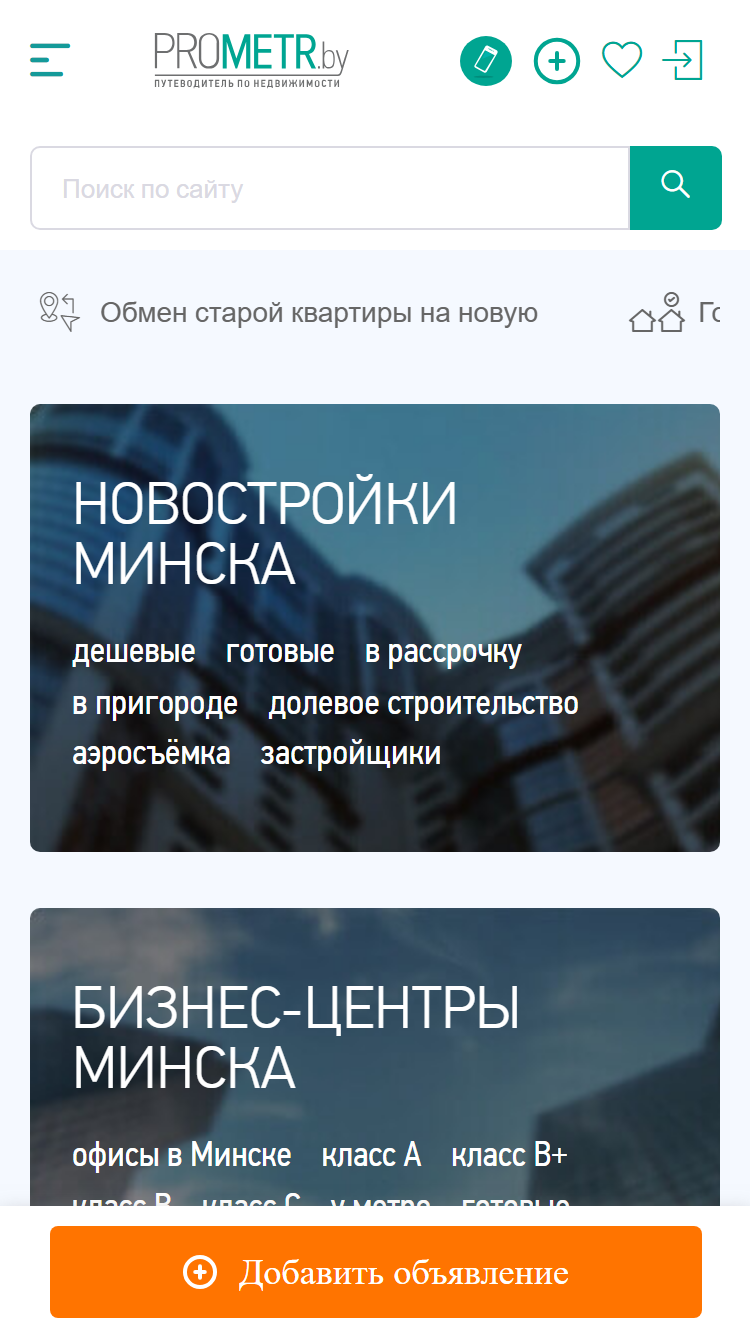750x1334 pixels.
Task: Open аэросъёмка link
Action: pyautogui.click(x=151, y=753)
